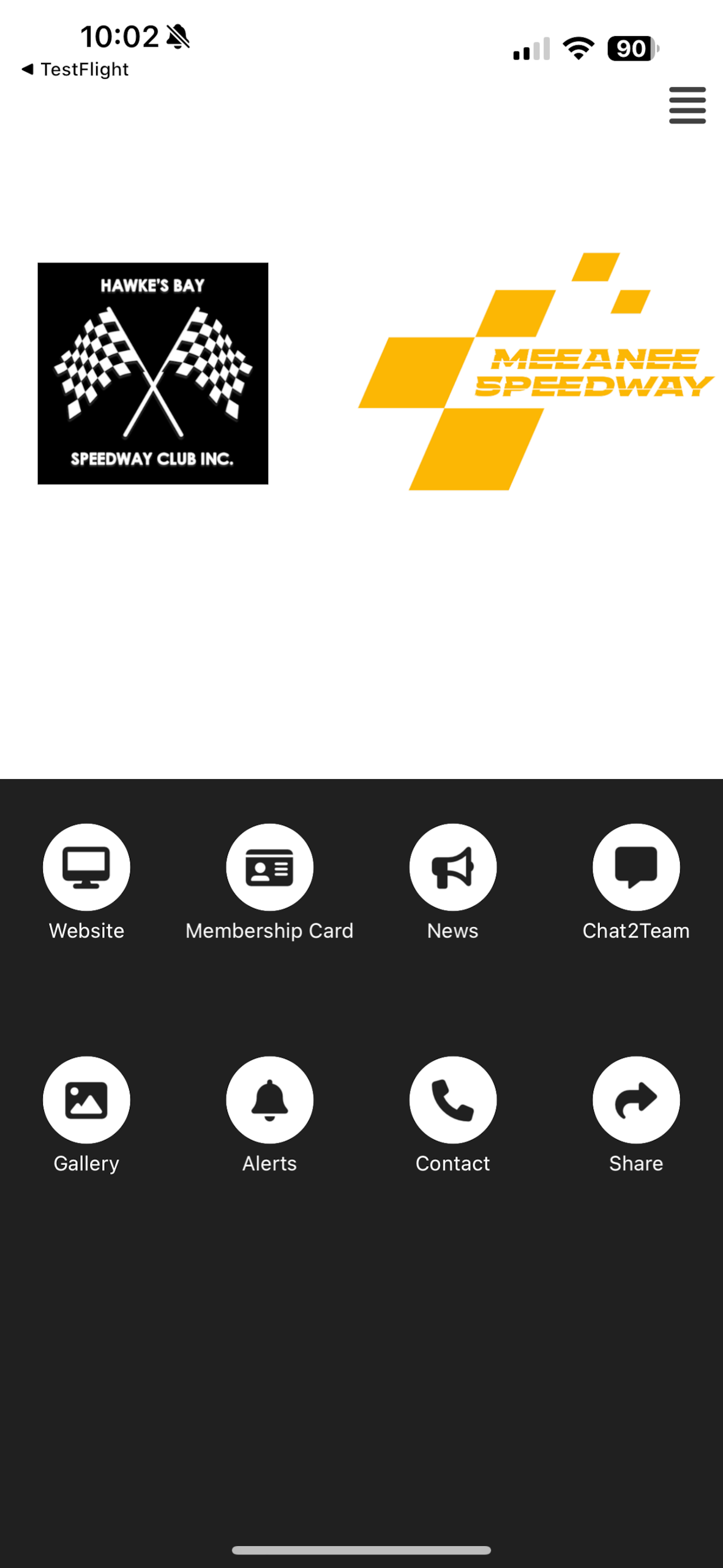The width and height of the screenshot is (723, 1568).
Task: Check the Alerts bell
Action: tap(269, 1099)
